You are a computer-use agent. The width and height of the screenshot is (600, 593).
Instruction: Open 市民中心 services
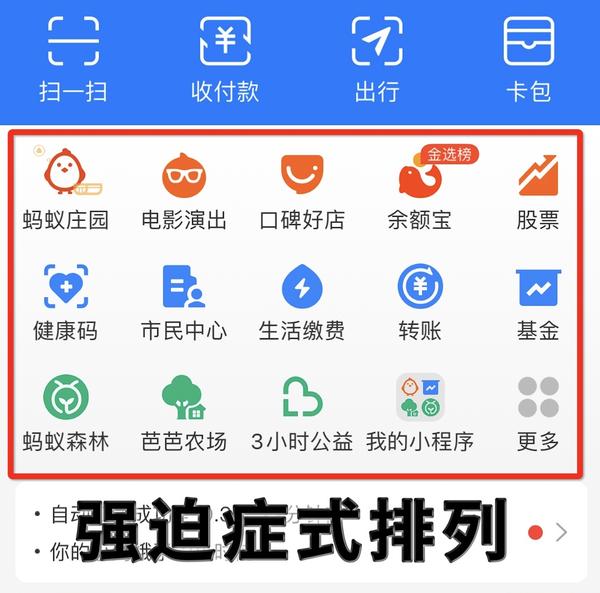[184, 300]
